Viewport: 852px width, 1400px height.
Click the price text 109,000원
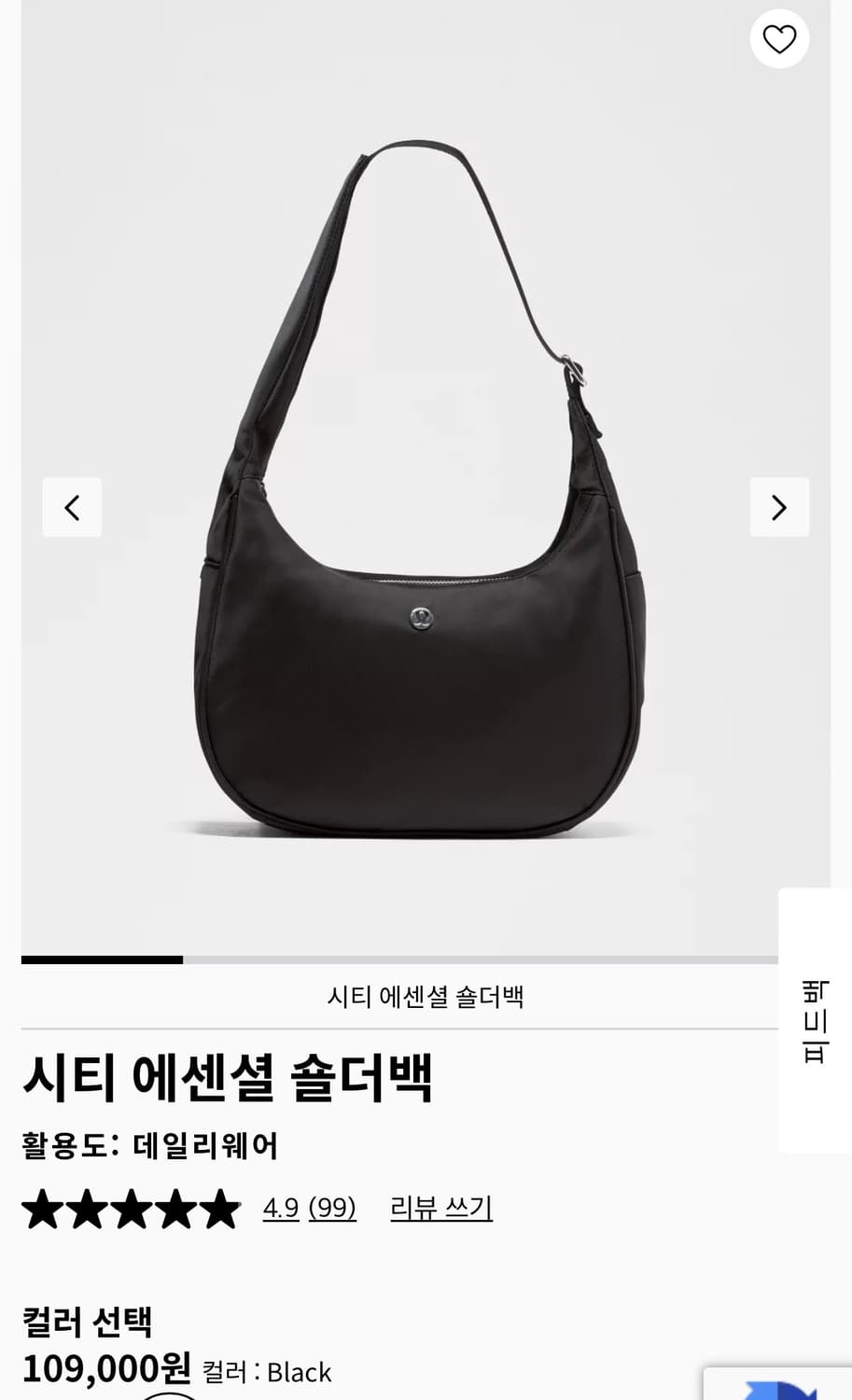click(x=105, y=1372)
